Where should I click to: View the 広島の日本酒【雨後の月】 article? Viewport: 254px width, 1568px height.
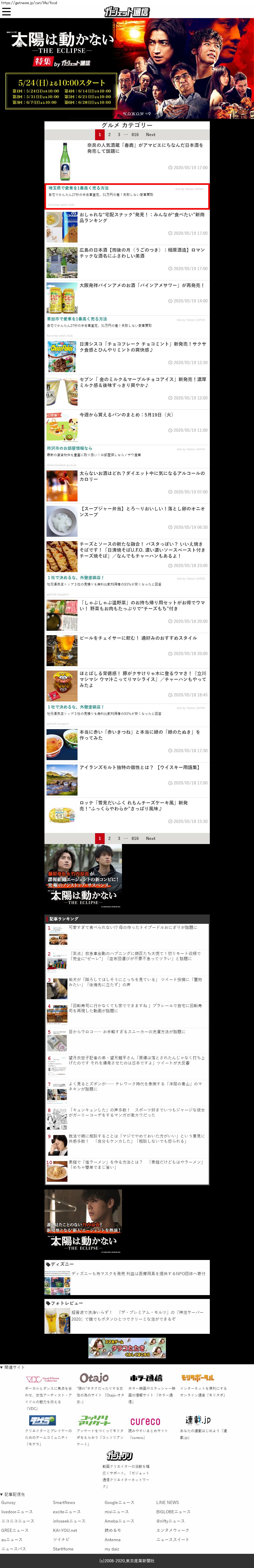141,253
